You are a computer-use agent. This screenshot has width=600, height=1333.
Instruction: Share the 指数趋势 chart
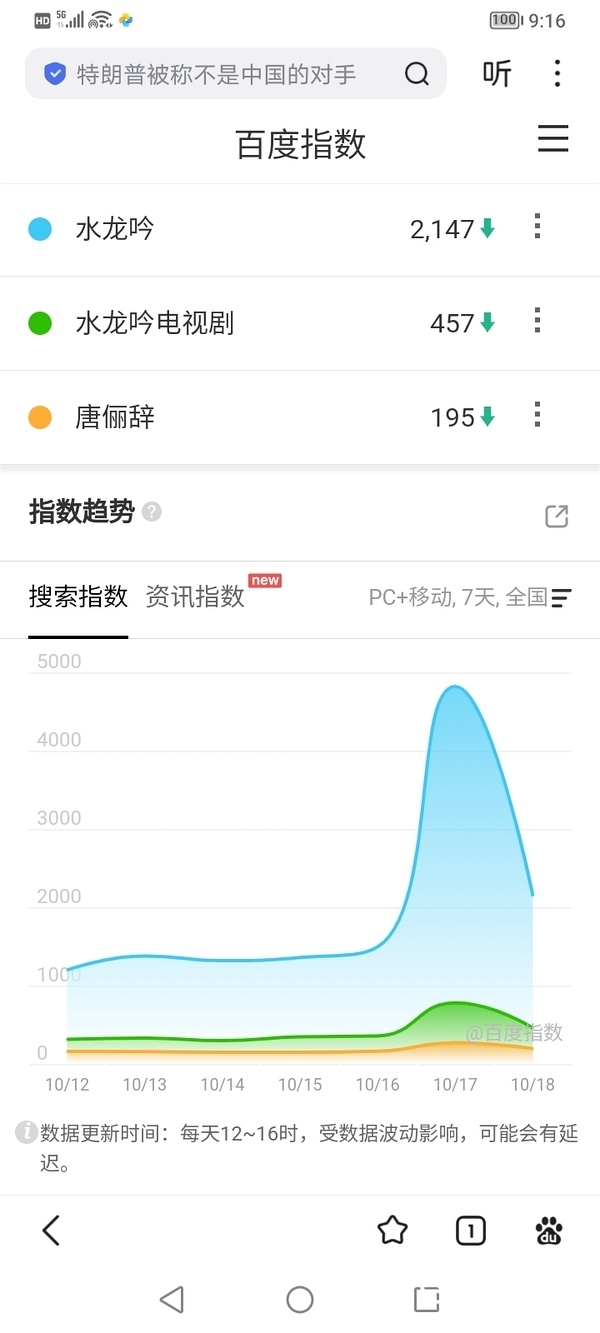[556, 516]
